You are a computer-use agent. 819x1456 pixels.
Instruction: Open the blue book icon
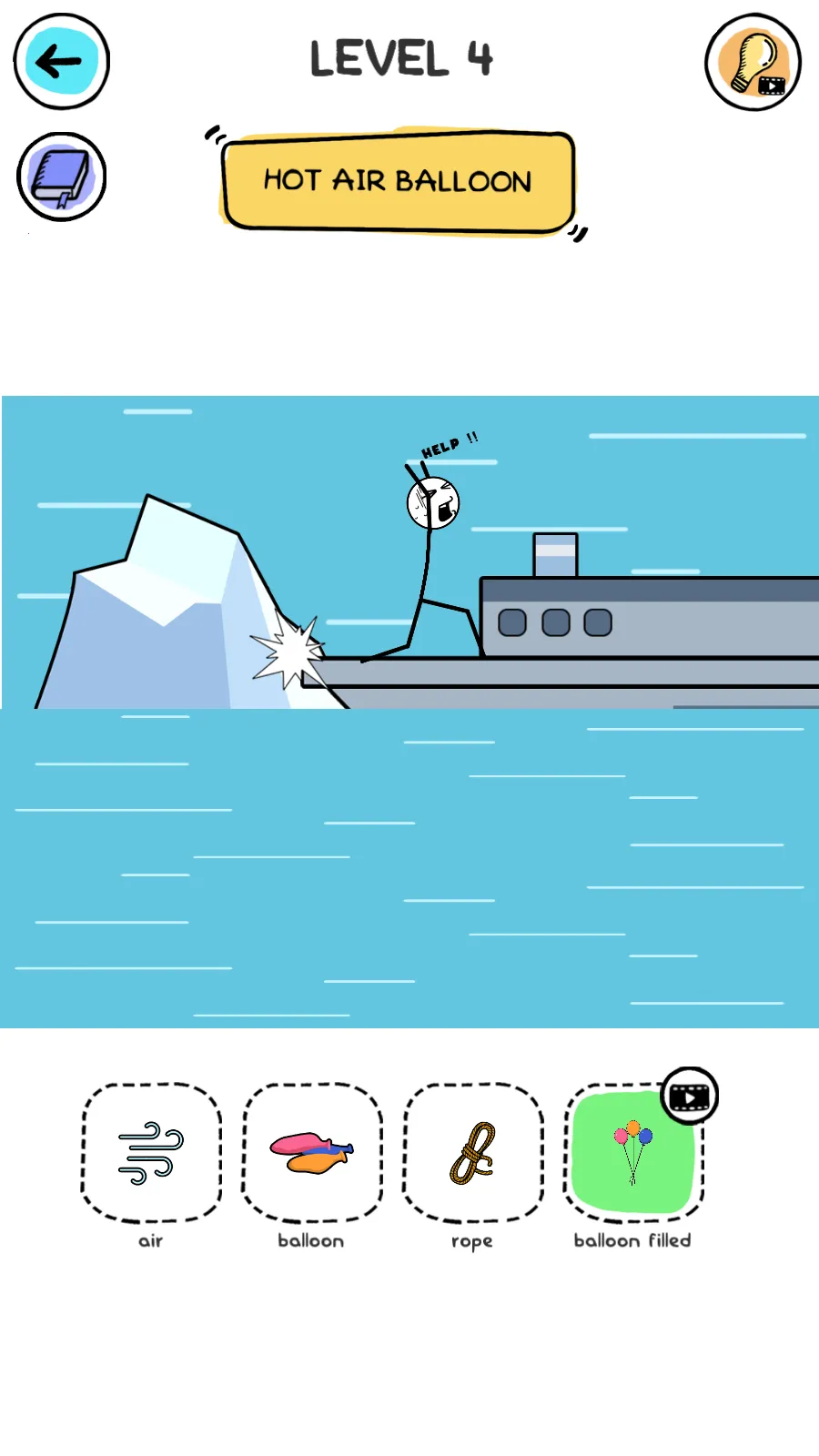(61, 177)
